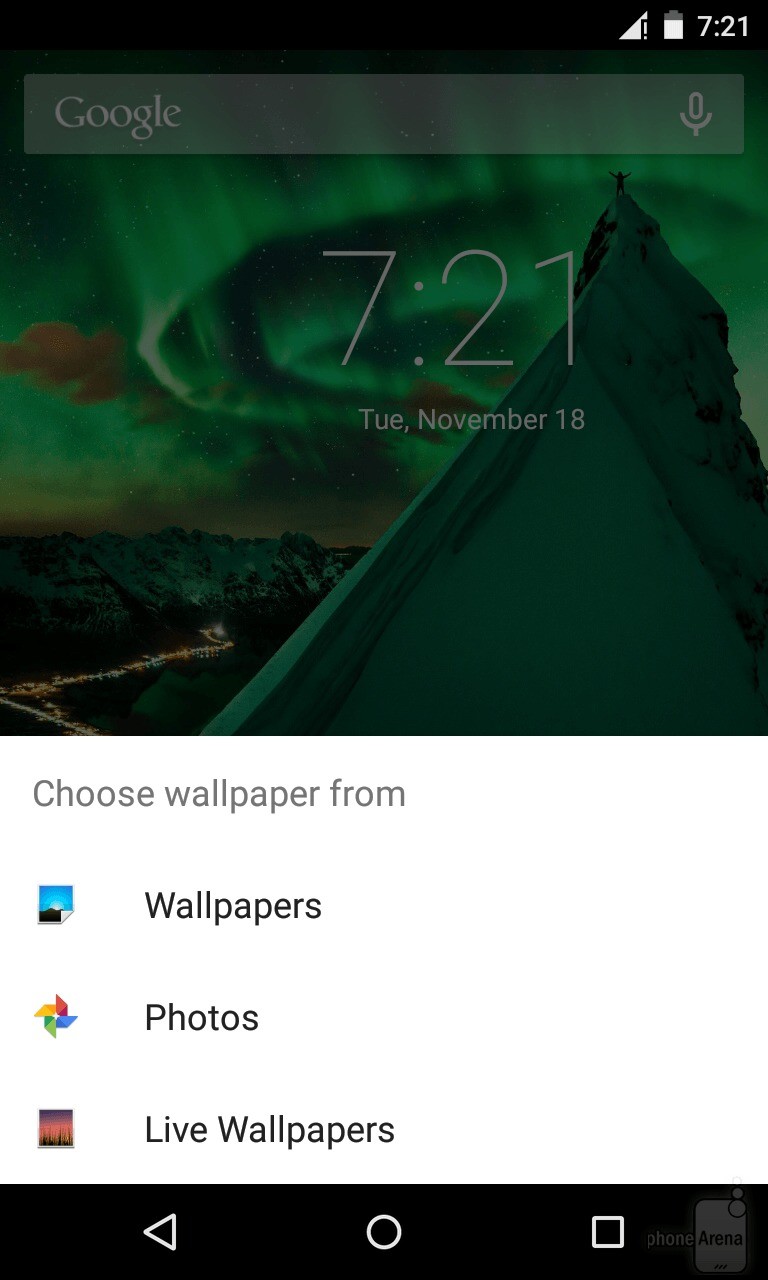Open the recent apps overview
The width and height of the screenshot is (768, 1280).
(x=607, y=1232)
